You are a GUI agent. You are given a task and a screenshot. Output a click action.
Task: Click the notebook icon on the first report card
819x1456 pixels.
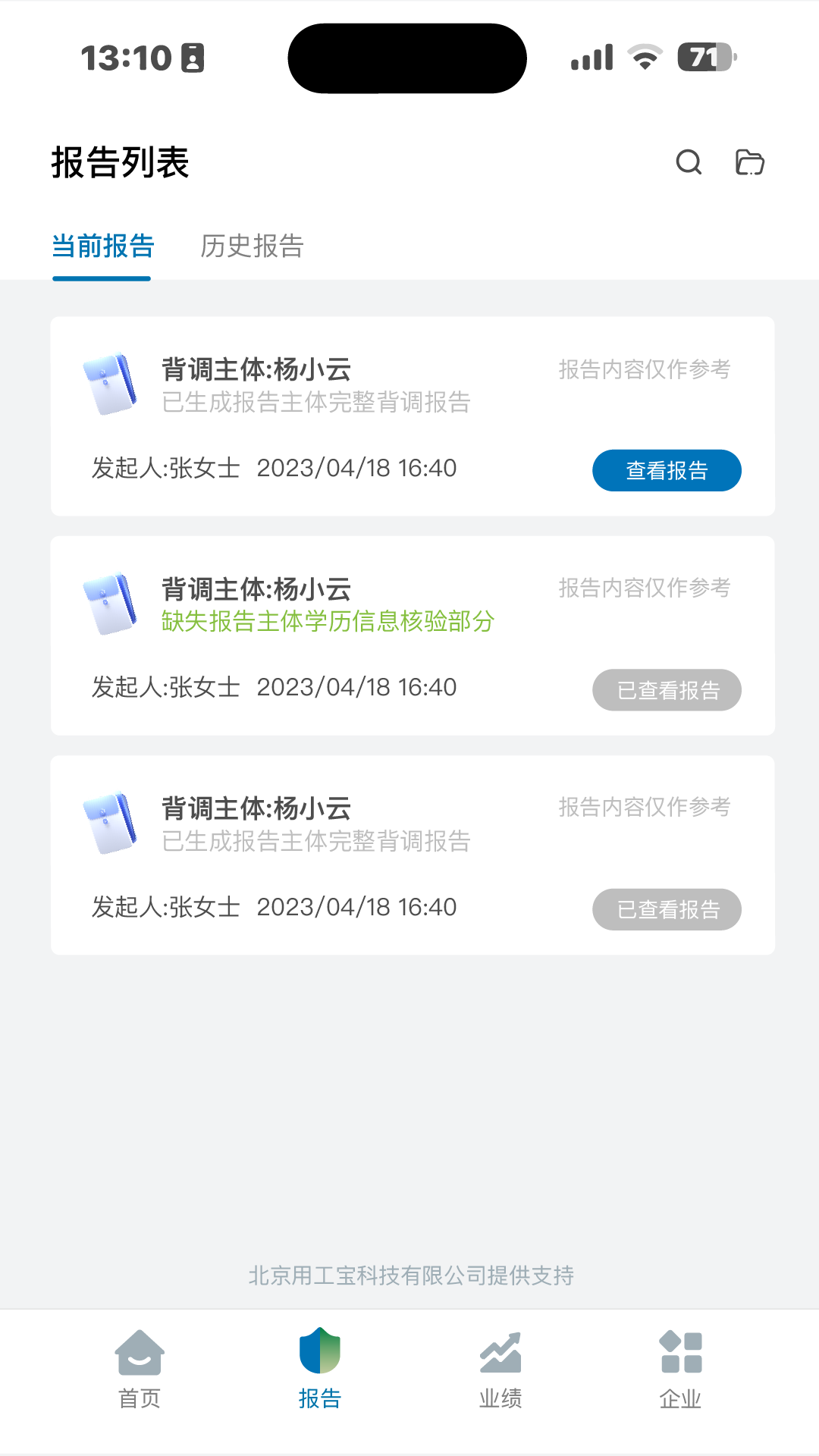(111, 383)
